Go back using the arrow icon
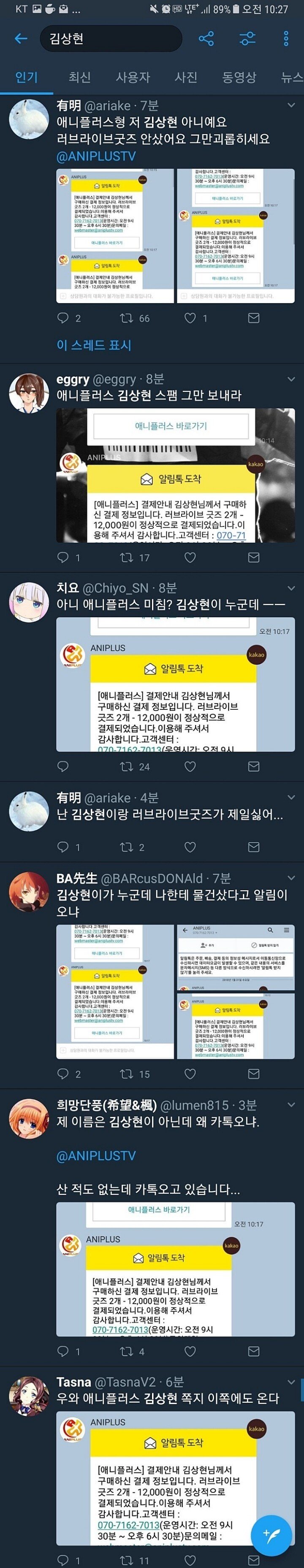This screenshot has width=304, height=1568. coord(21,39)
